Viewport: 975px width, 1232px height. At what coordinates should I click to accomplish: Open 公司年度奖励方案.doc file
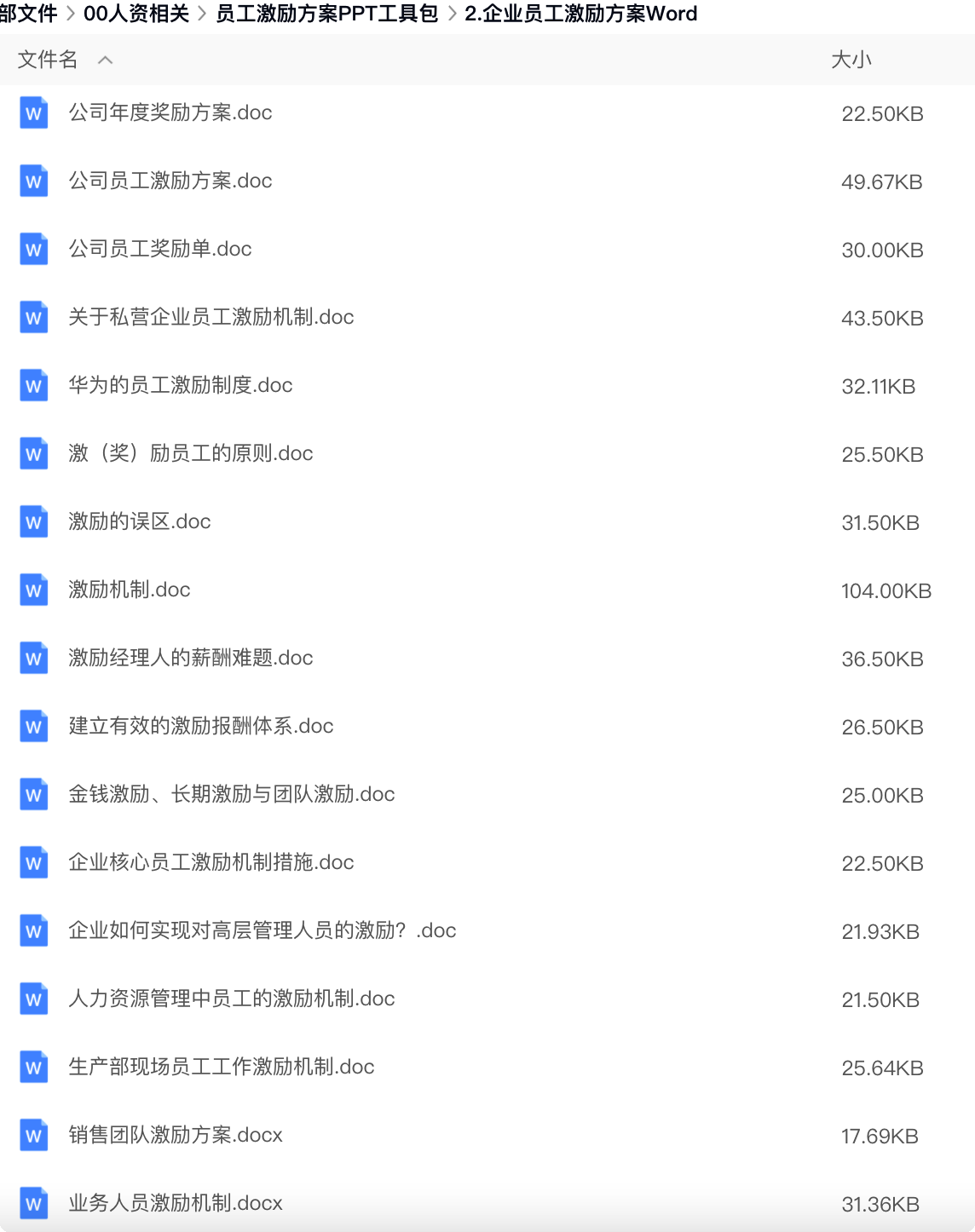click(170, 112)
